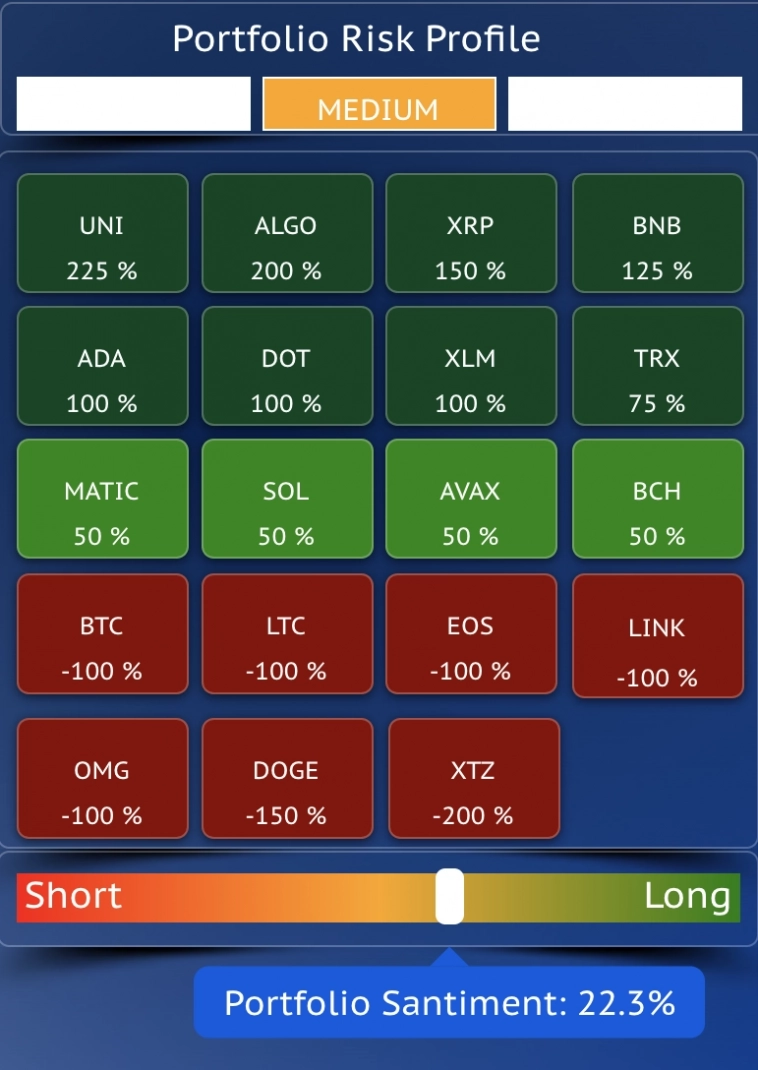This screenshot has width=758, height=1070.
Task: Select the MATIC asset tile
Action: [x=101, y=498]
